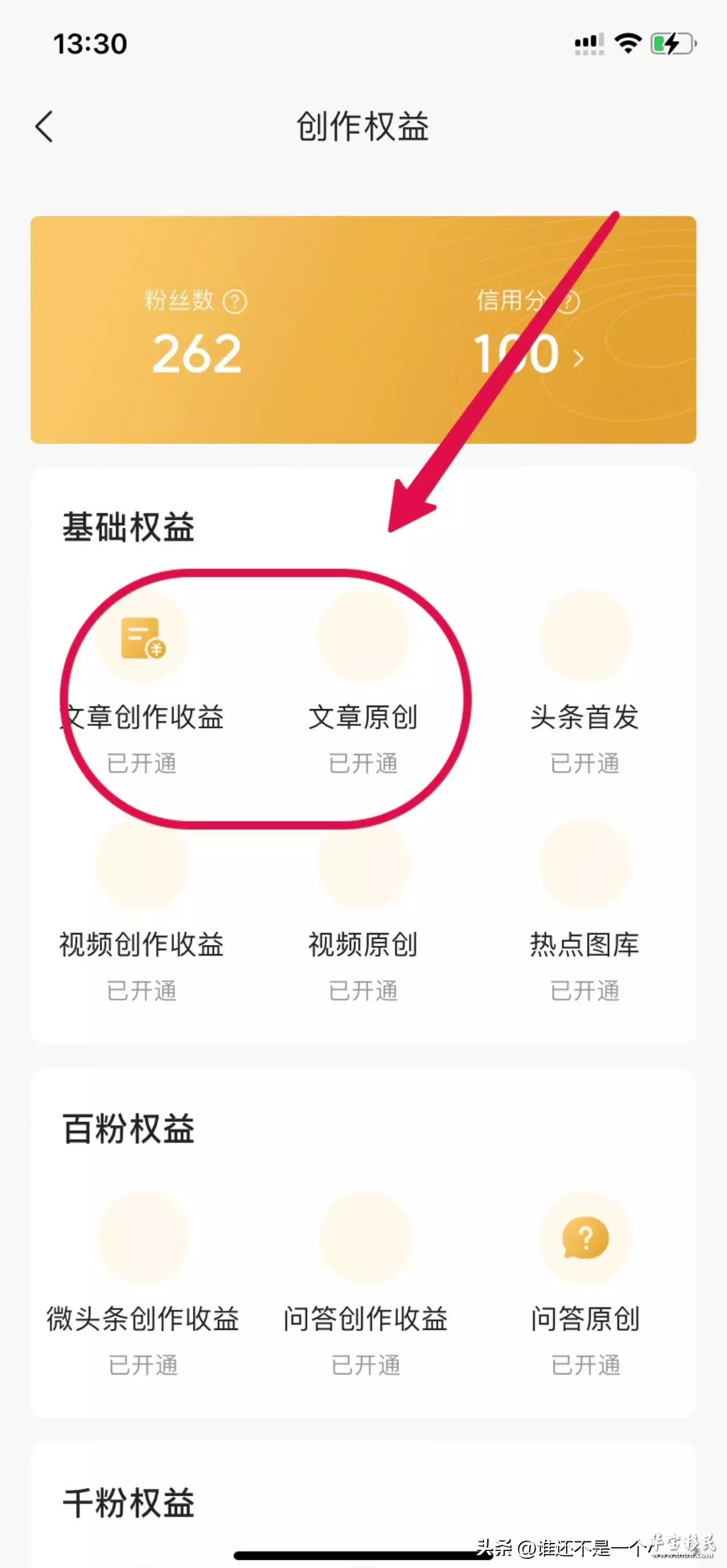Open the 粉丝数 help question mark
The width and height of the screenshot is (727, 1568).
[x=235, y=302]
